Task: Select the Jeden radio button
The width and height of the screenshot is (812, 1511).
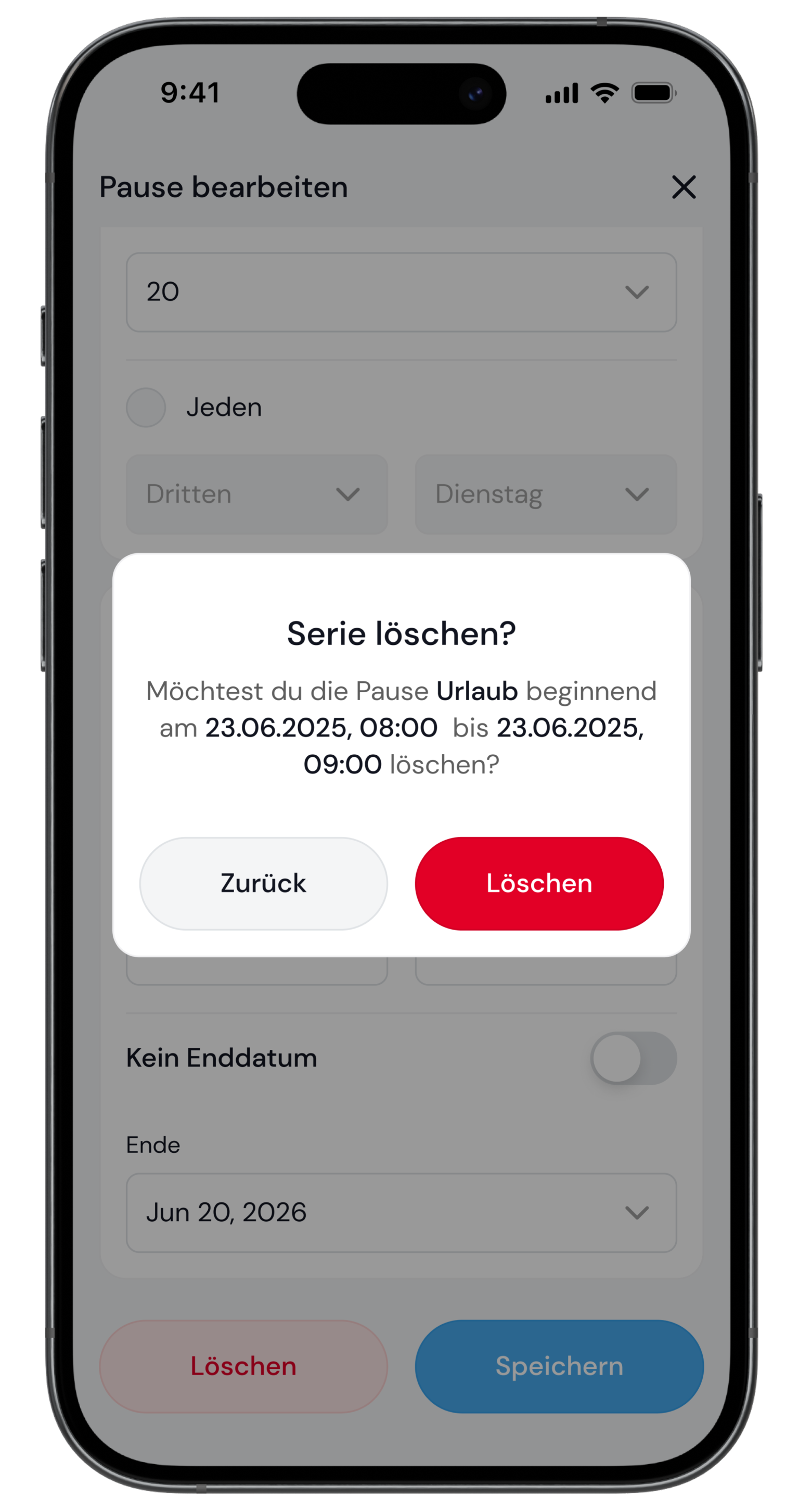Action: pos(146,407)
